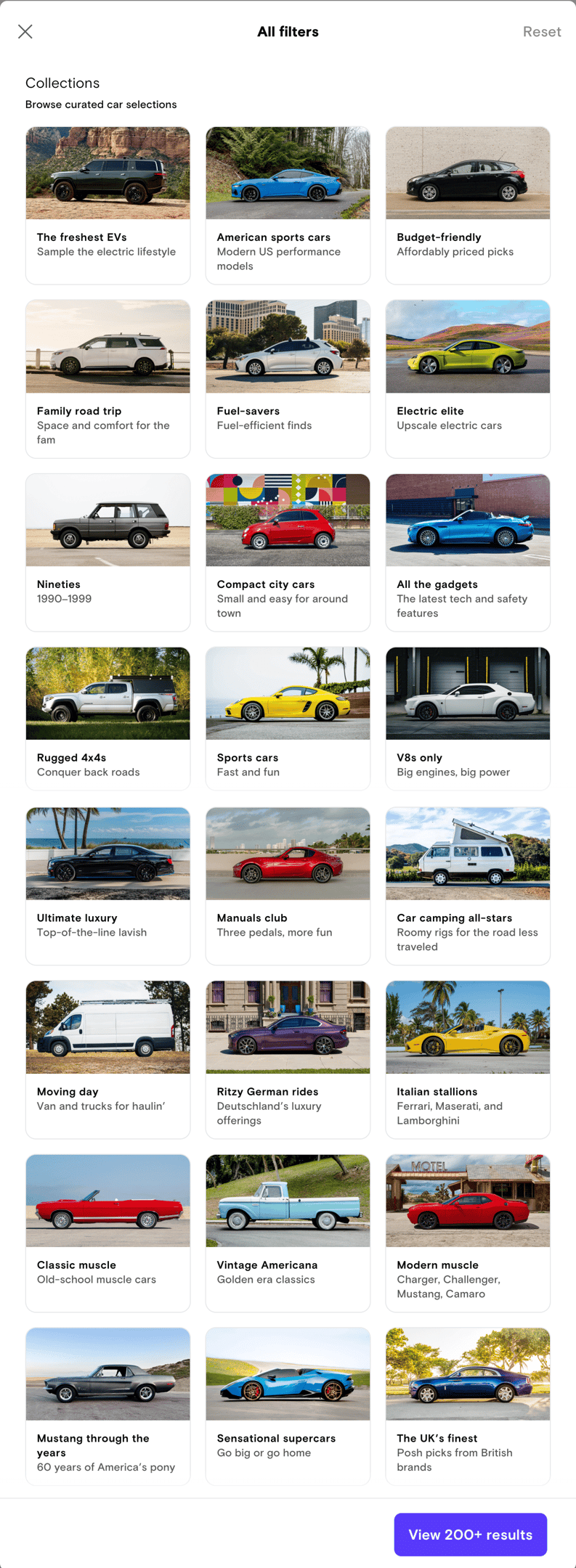Pick the Italian stallions collection
576x1568 pixels.
click(x=468, y=1059)
